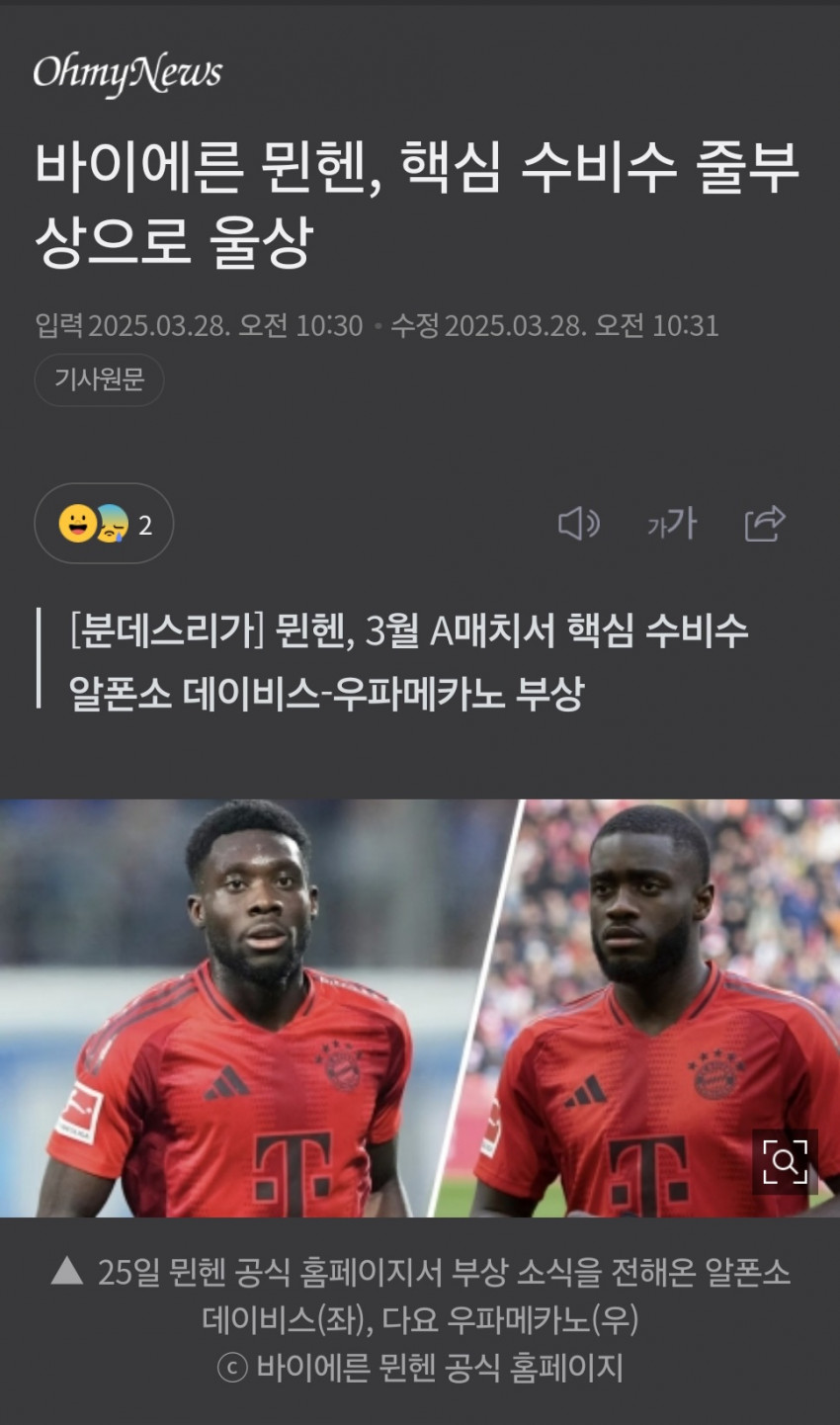Listen to the article with the speaker icon

(x=578, y=524)
